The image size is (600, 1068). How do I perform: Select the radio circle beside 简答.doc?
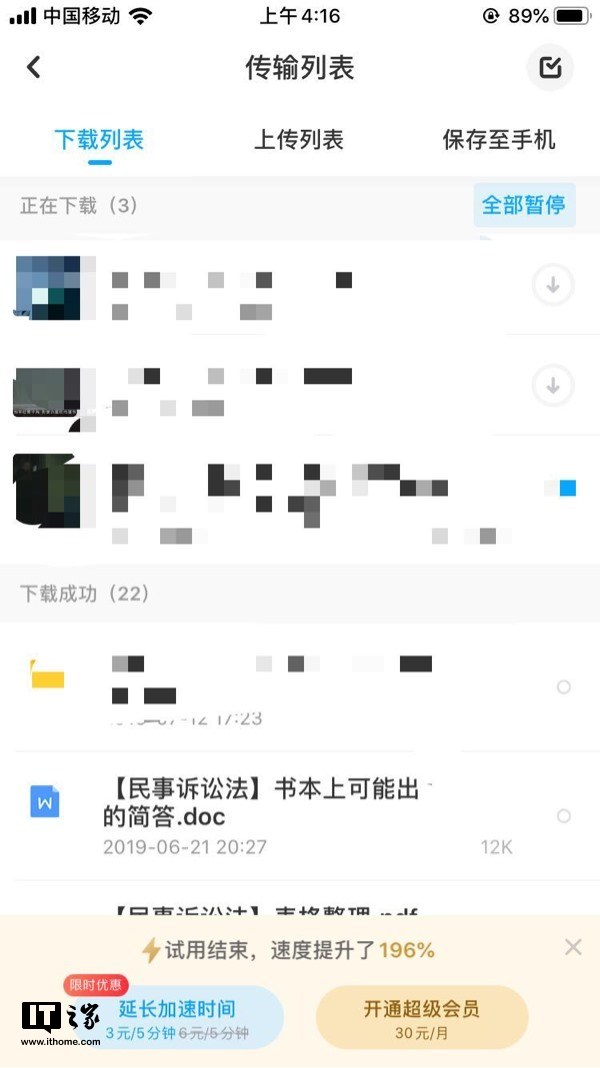pos(564,816)
